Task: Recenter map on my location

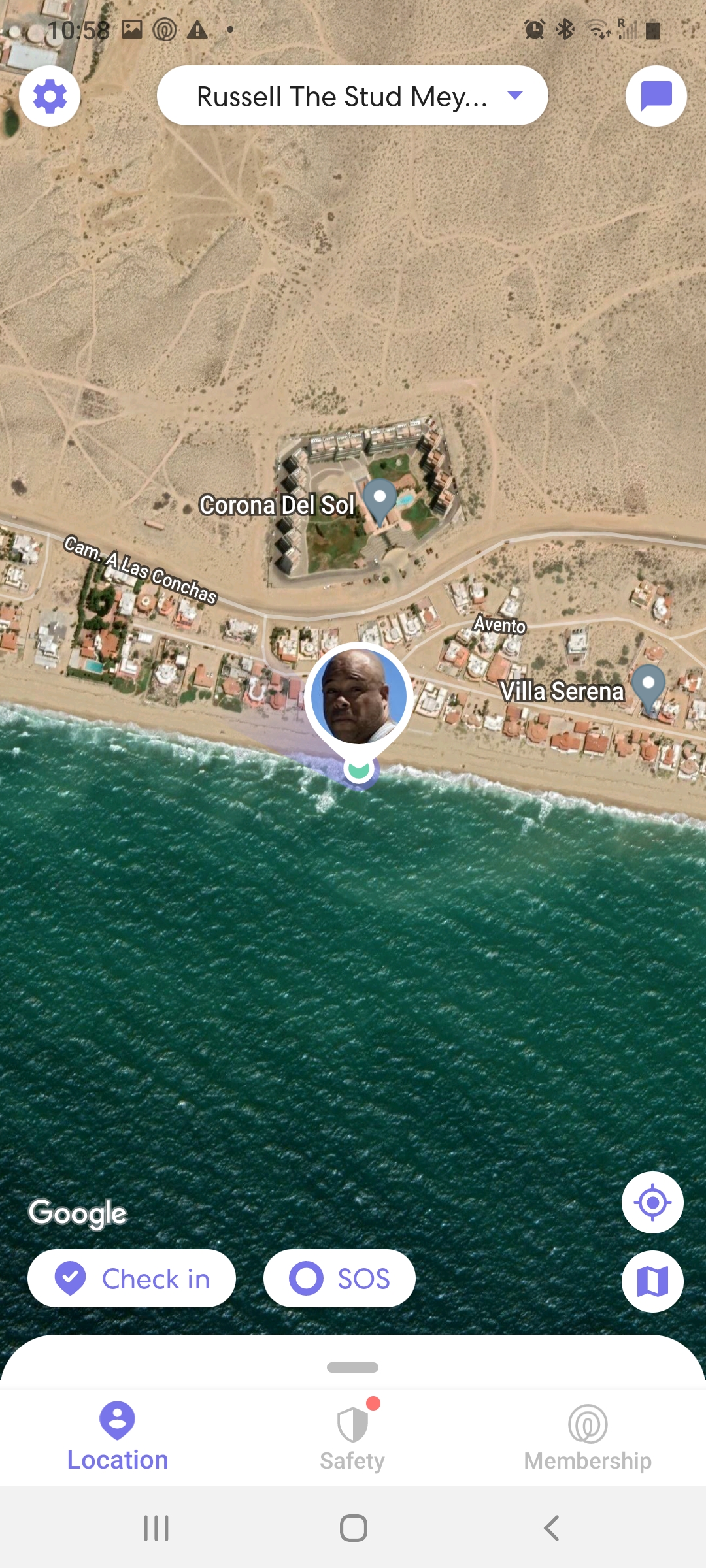Action: pyautogui.click(x=652, y=1202)
